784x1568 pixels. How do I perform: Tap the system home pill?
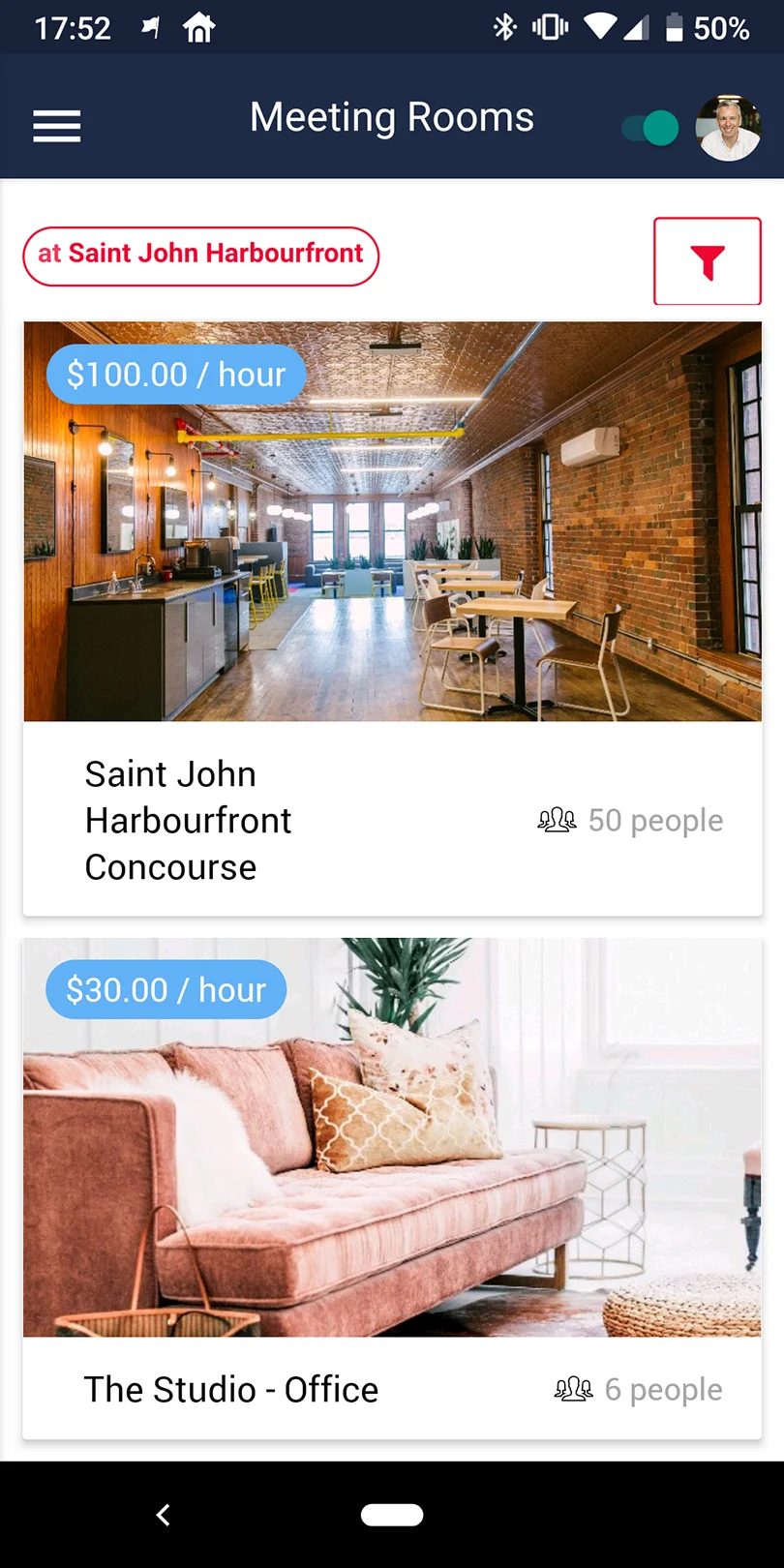pos(392,1515)
